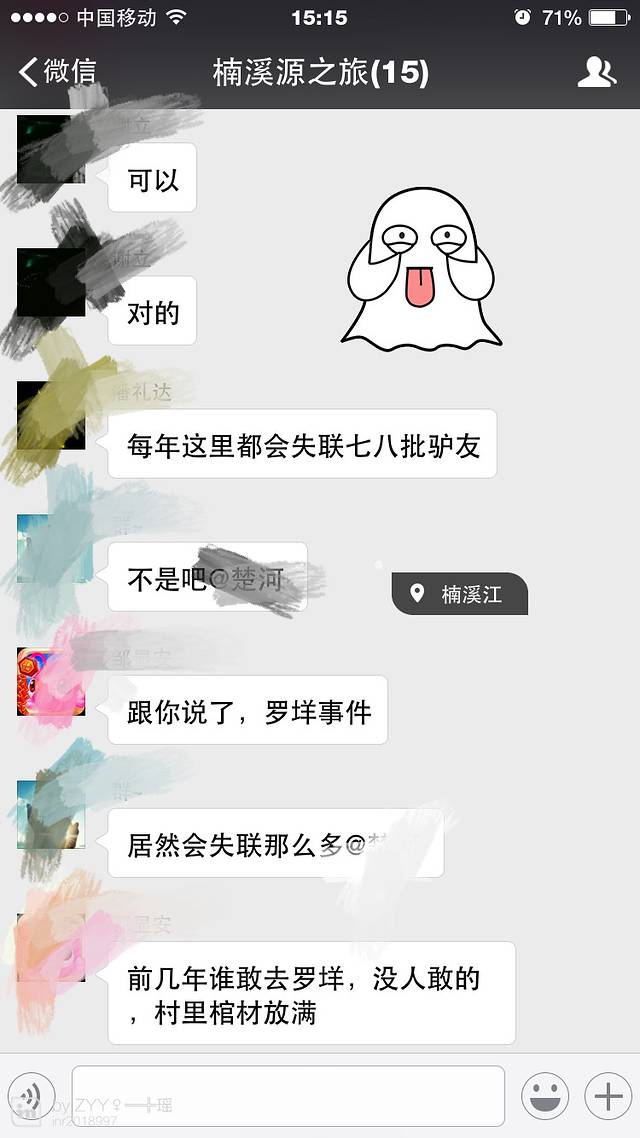Open sender avatar beside 不是吧 message
Viewport: 640px width, 1138px height.
click(x=51, y=548)
